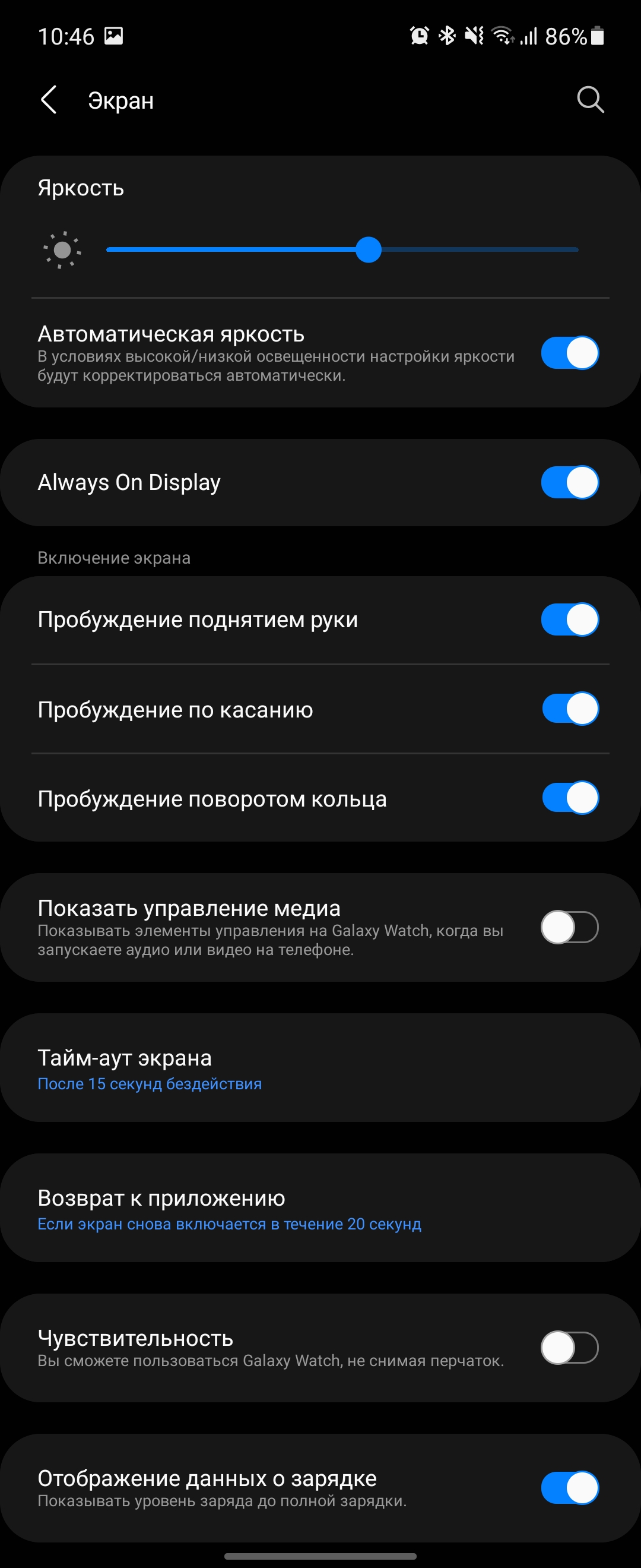Image resolution: width=641 pixels, height=1568 pixels.
Task: Turn off Always On Display
Action: click(x=570, y=482)
